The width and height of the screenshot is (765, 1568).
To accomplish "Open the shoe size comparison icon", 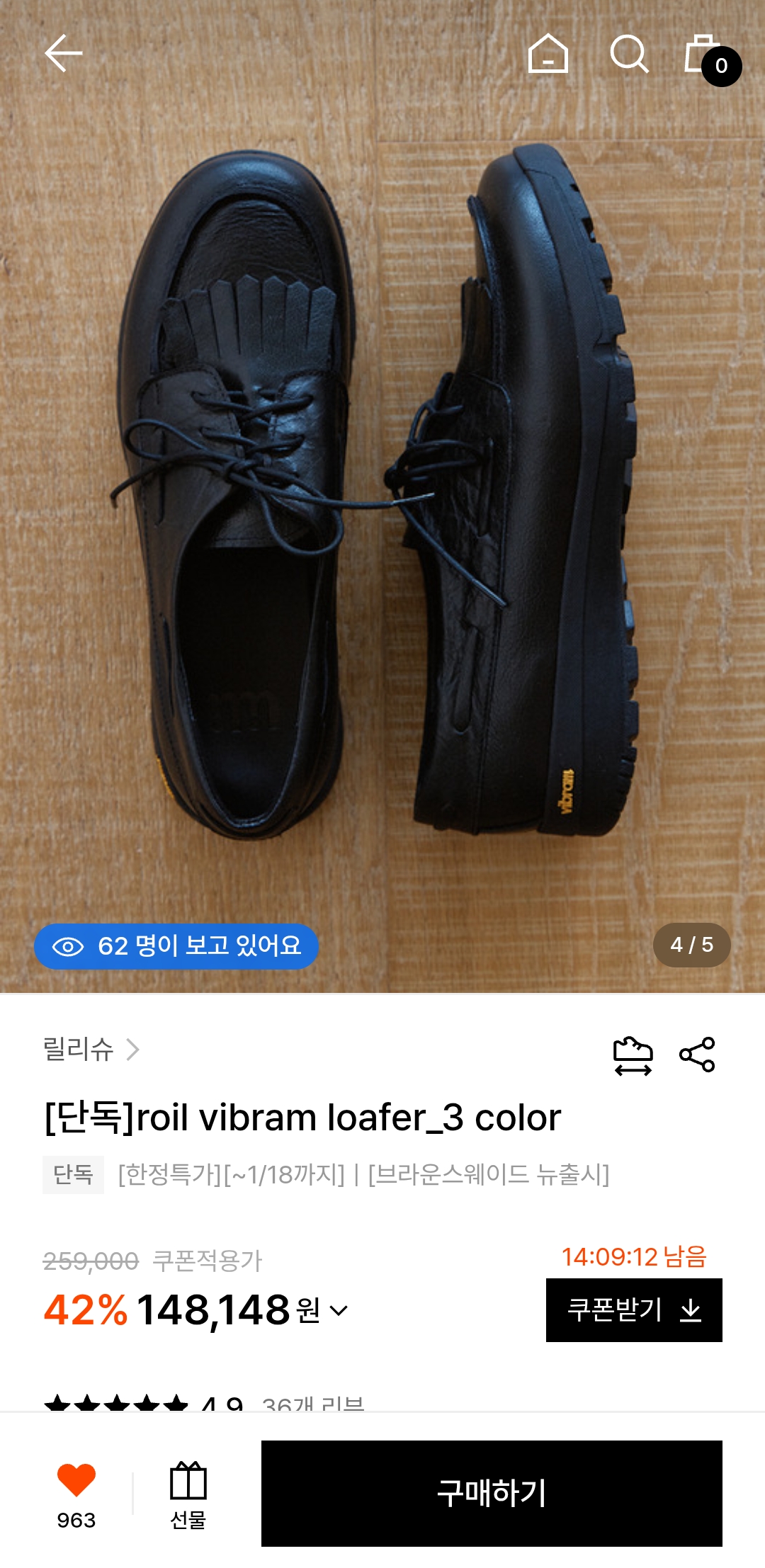I will click(x=633, y=1055).
